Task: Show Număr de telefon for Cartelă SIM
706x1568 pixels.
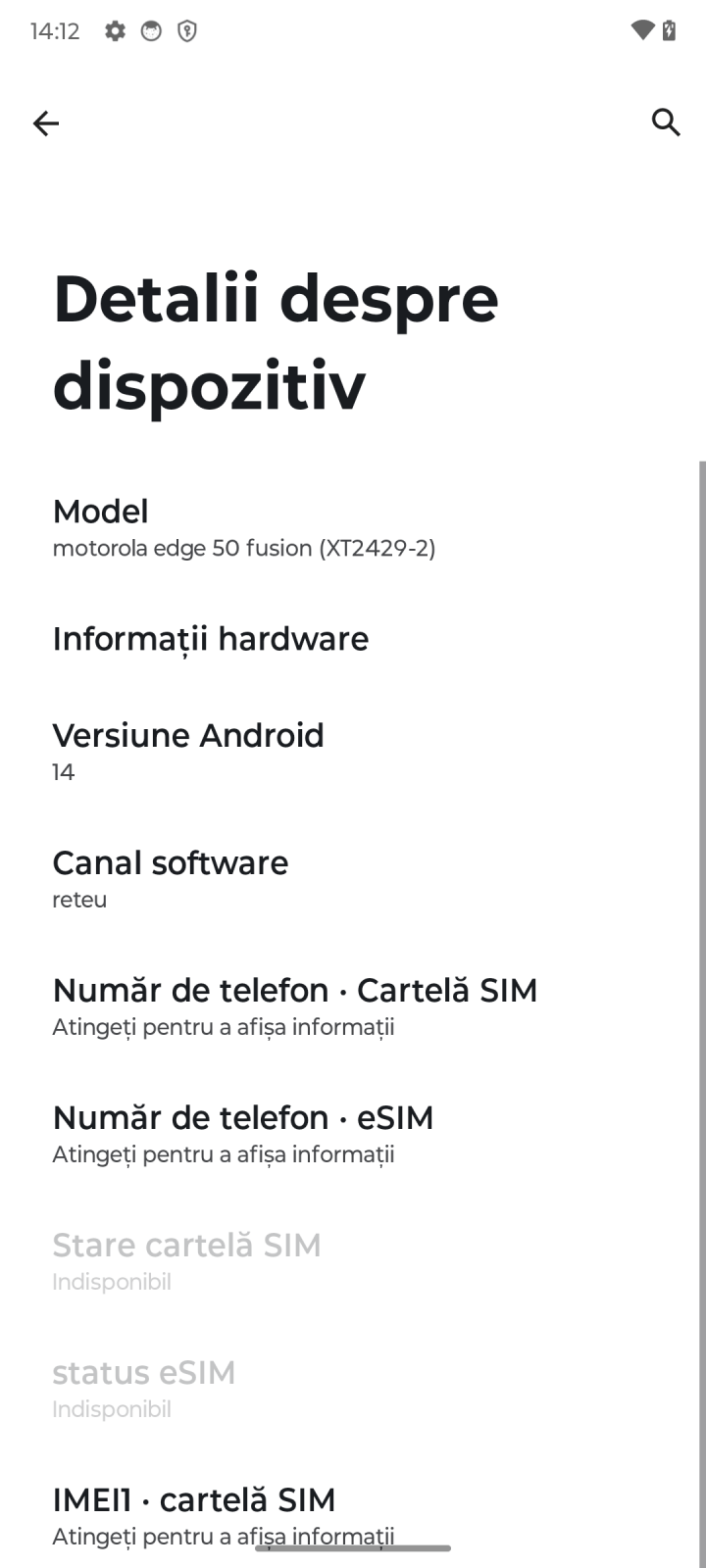Action: (353, 1006)
